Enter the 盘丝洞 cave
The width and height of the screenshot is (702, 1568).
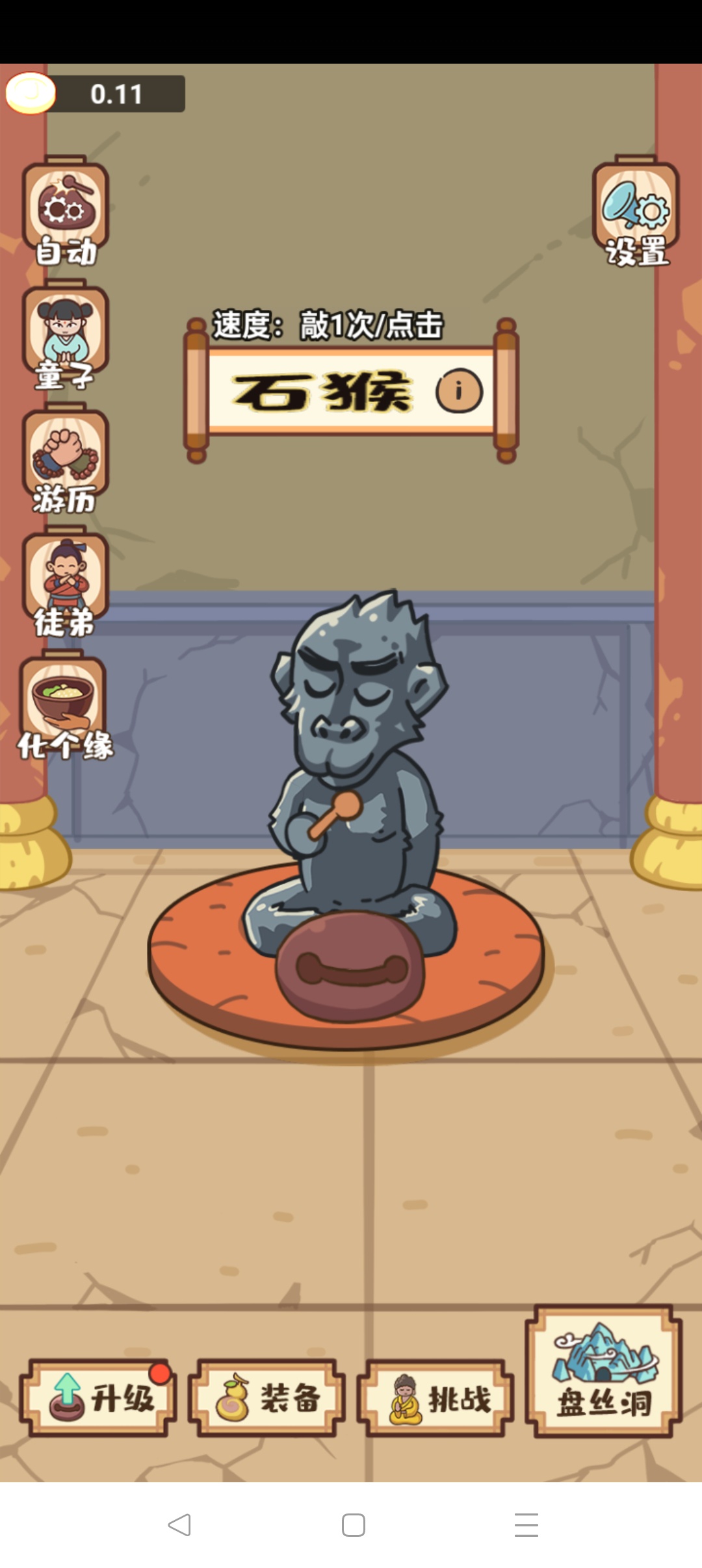coord(603,1372)
